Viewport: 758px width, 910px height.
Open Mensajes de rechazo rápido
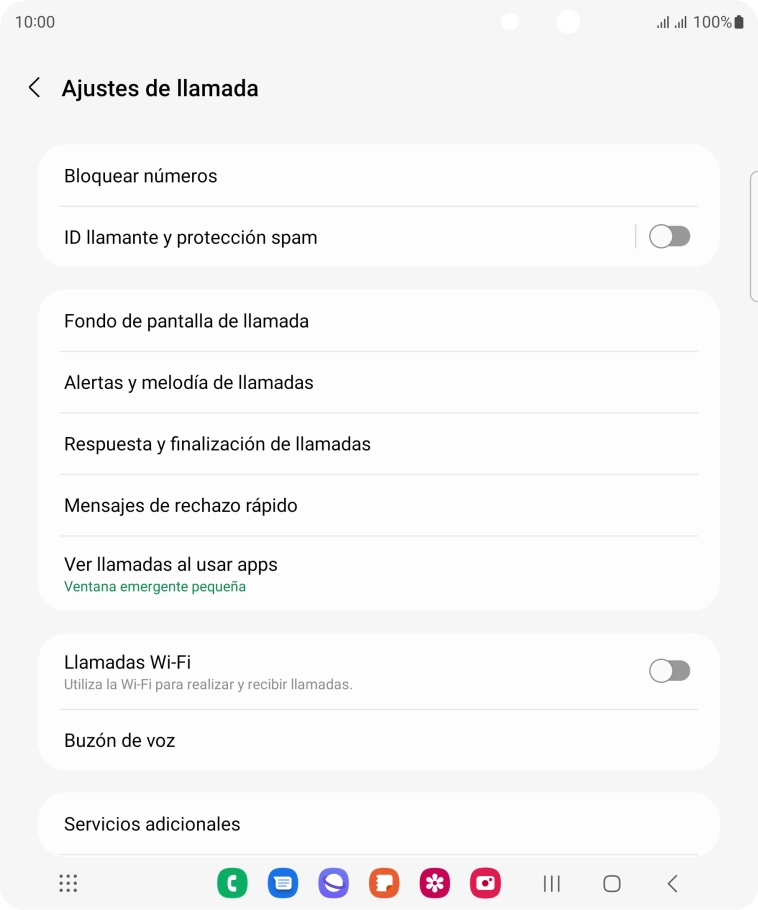[x=180, y=505]
